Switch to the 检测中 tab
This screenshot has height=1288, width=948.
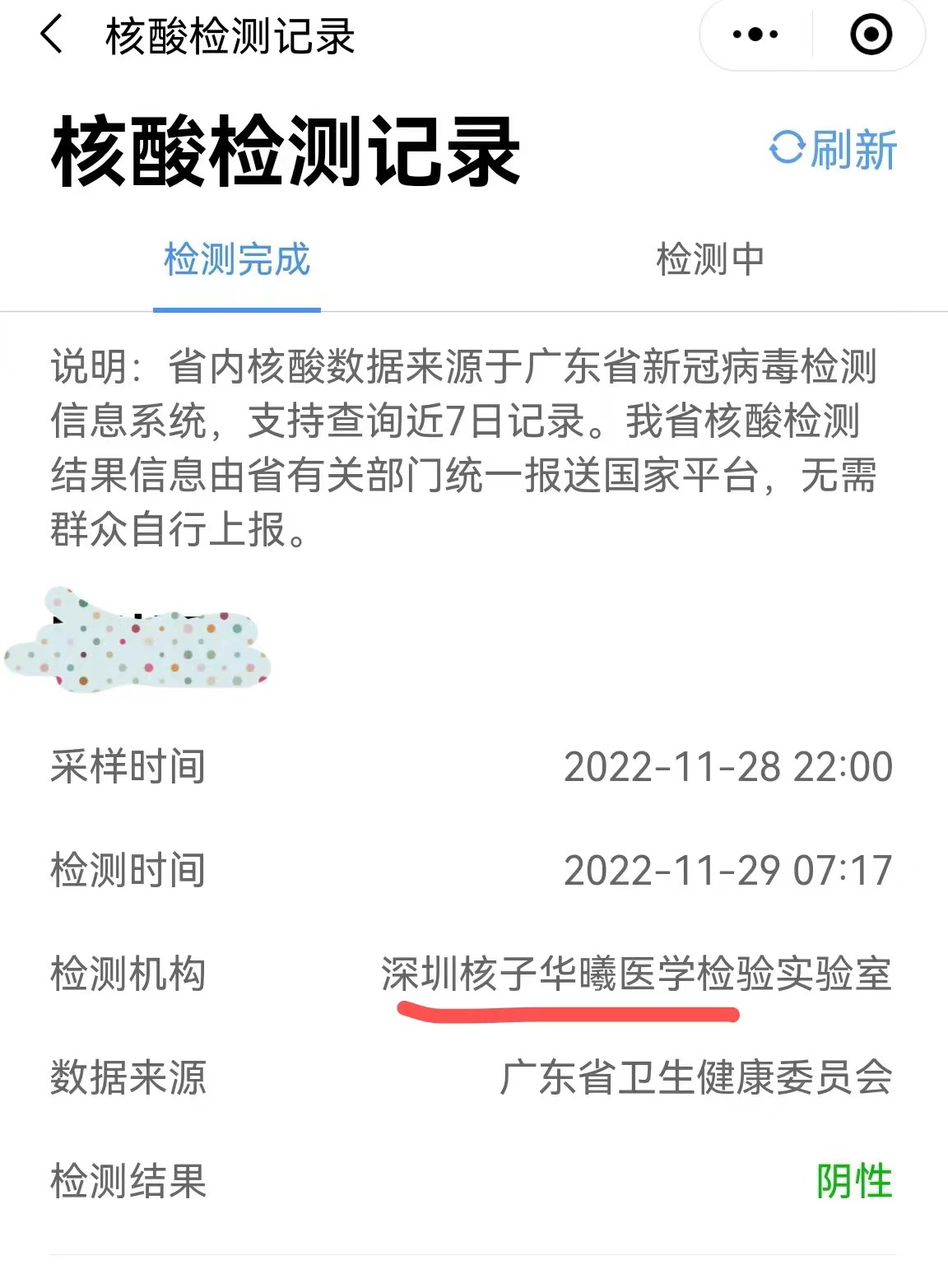click(x=710, y=260)
